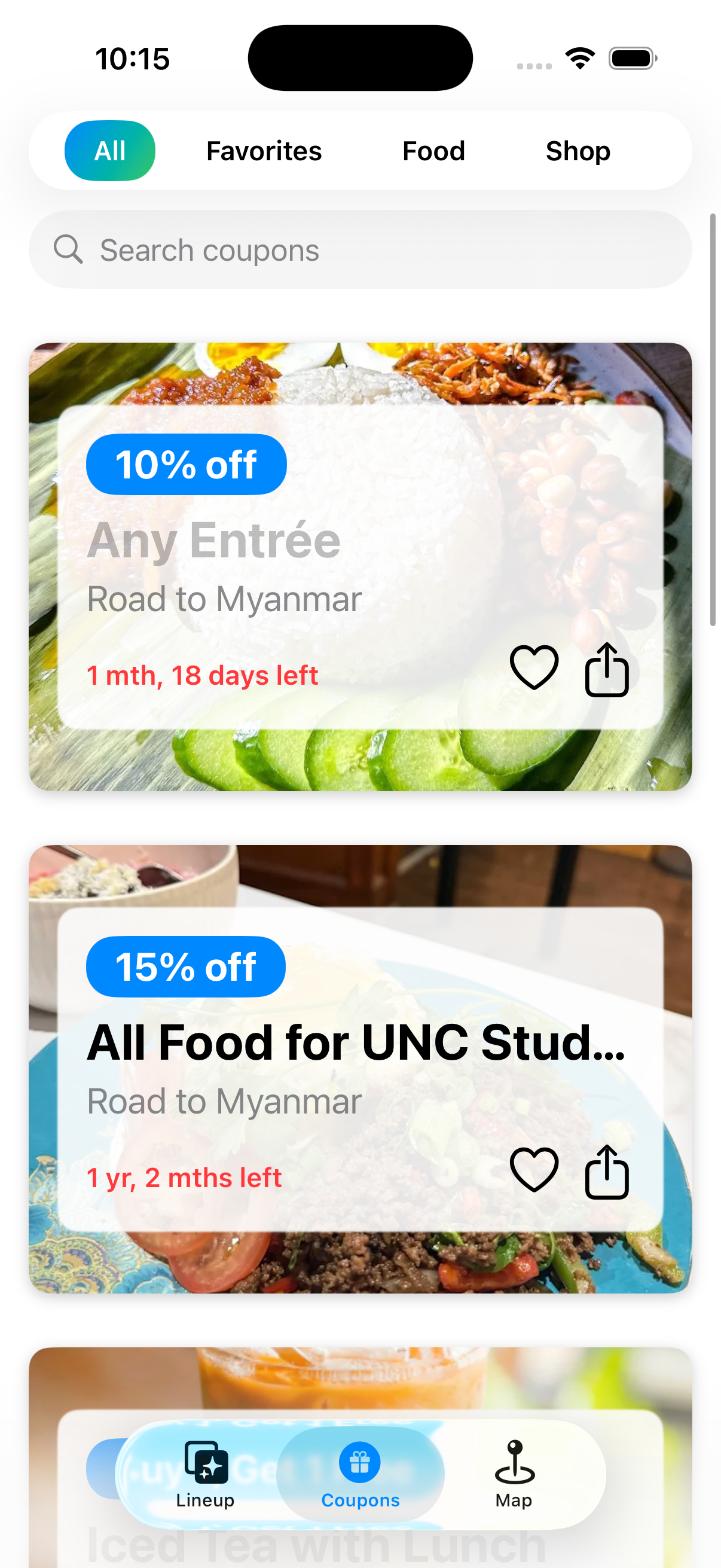The image size is (721, 1568).
Task: Switch to the Map tab
Action: [514, 1473]
